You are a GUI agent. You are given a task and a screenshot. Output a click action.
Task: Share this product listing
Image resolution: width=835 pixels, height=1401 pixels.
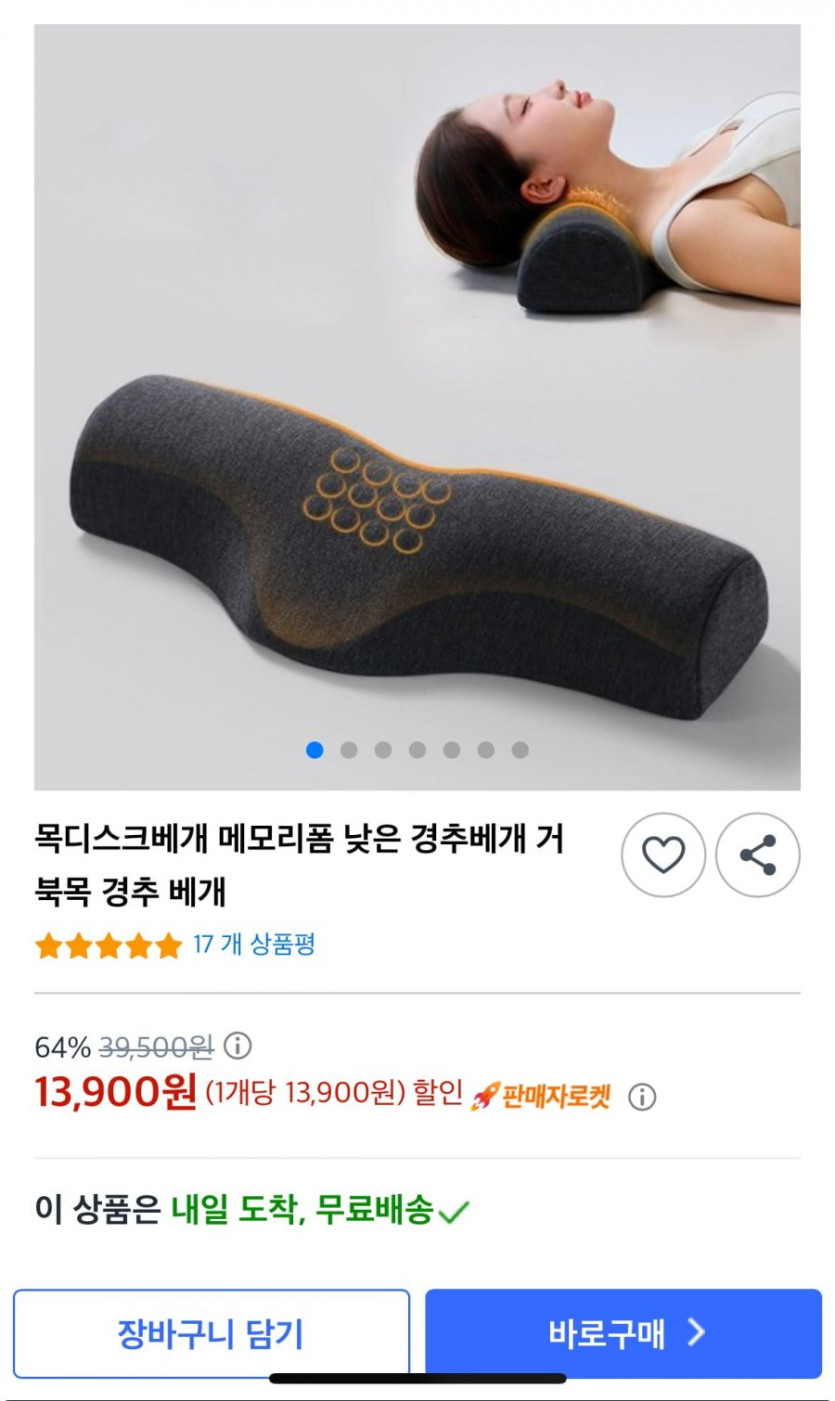tap(758, 855)
